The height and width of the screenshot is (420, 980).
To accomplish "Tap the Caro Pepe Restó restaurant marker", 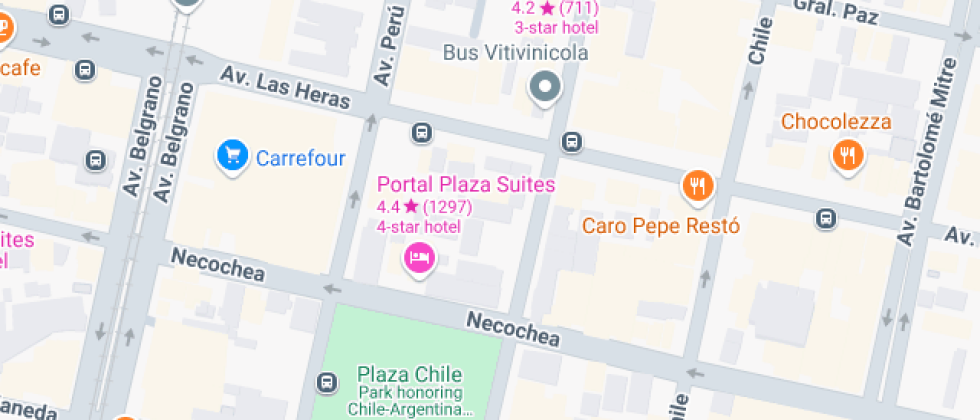I will point(697,185).
